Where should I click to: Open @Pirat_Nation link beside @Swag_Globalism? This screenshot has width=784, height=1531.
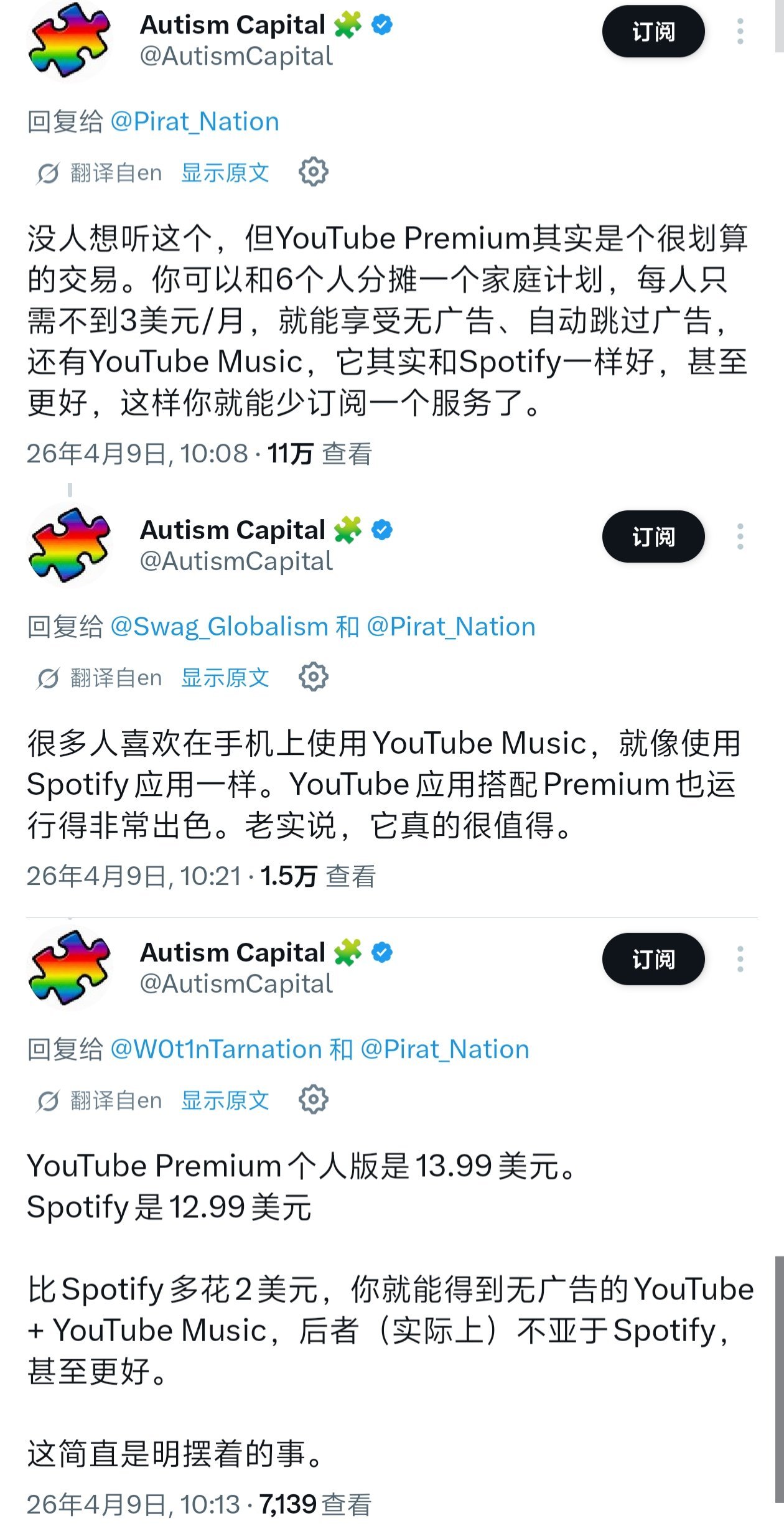451,627
